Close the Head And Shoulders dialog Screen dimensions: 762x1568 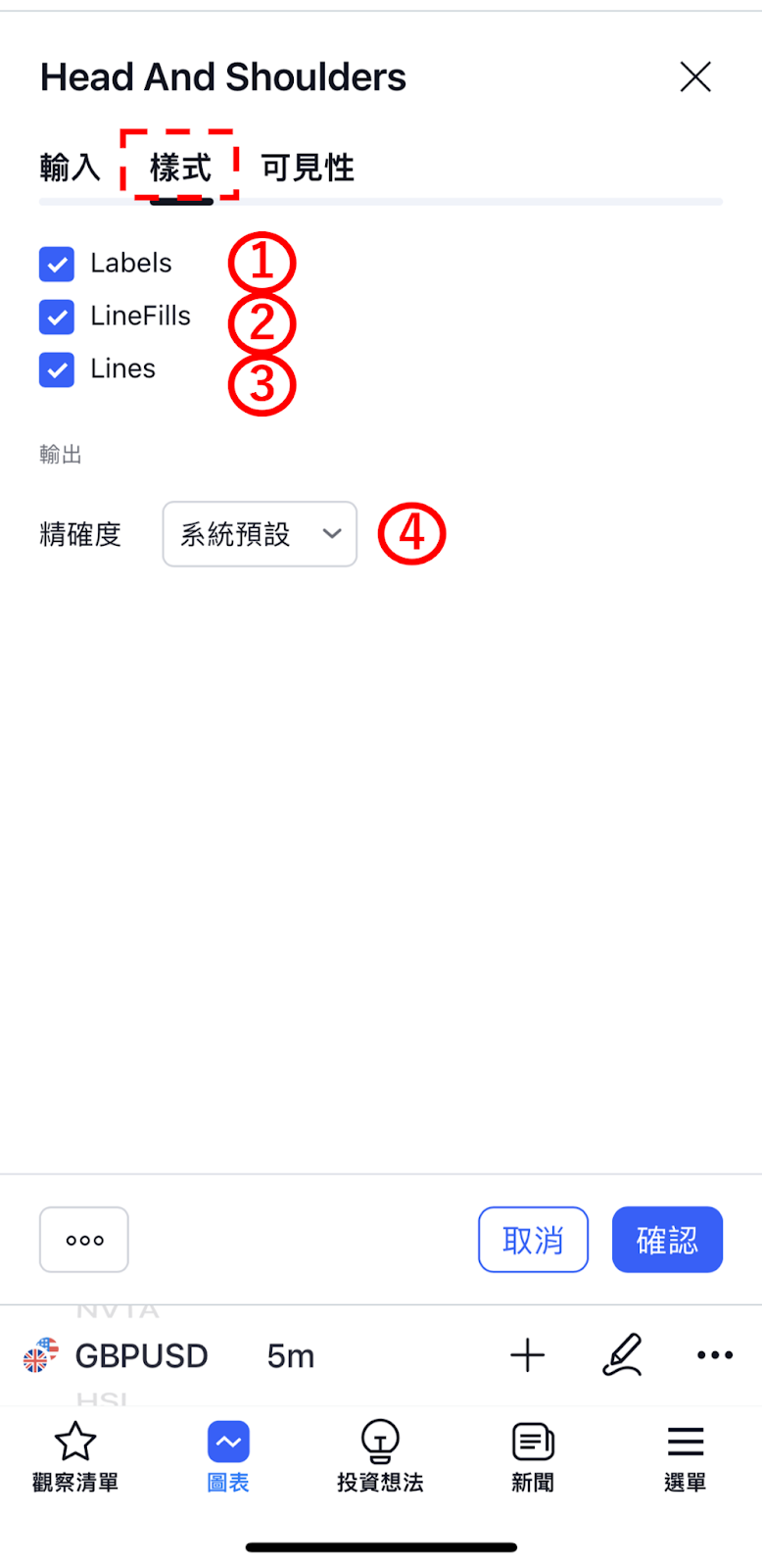[x=695, y=76]
